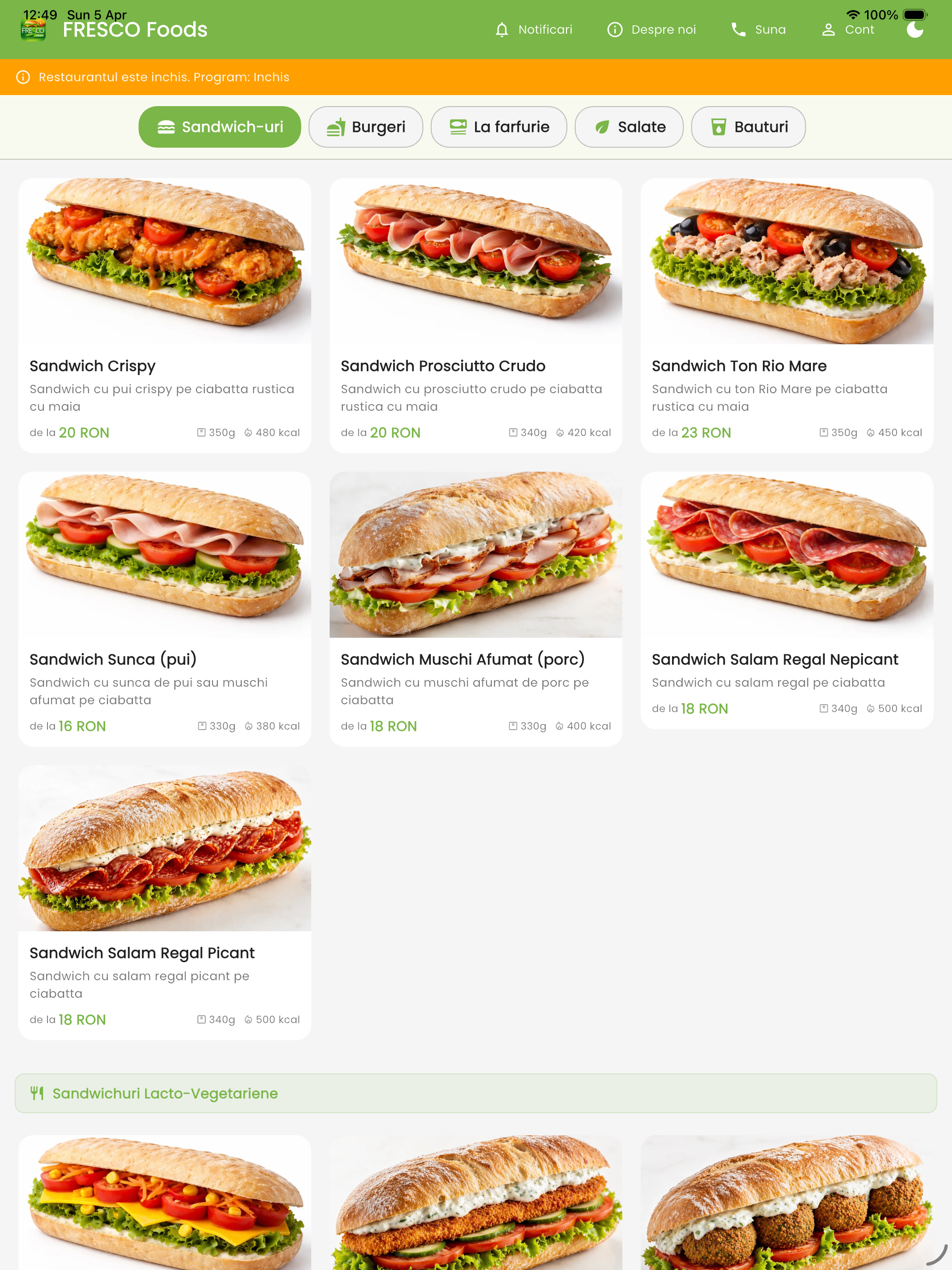Select the Sandwich Sunca (pui) card
Screen dimensions: 952x1270
(165, 609)
